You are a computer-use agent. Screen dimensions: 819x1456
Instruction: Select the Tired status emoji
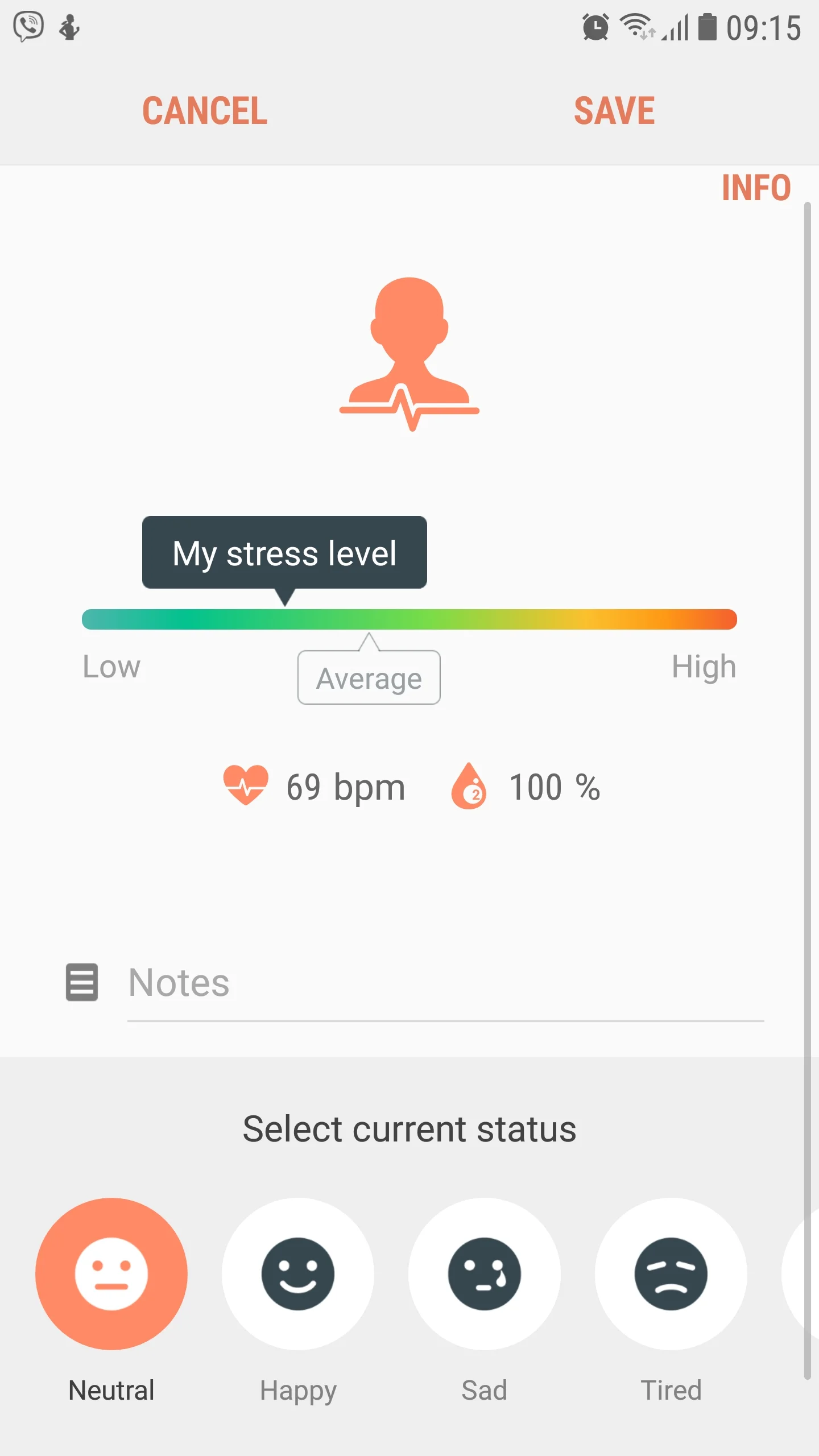(x=671, y=1274)
